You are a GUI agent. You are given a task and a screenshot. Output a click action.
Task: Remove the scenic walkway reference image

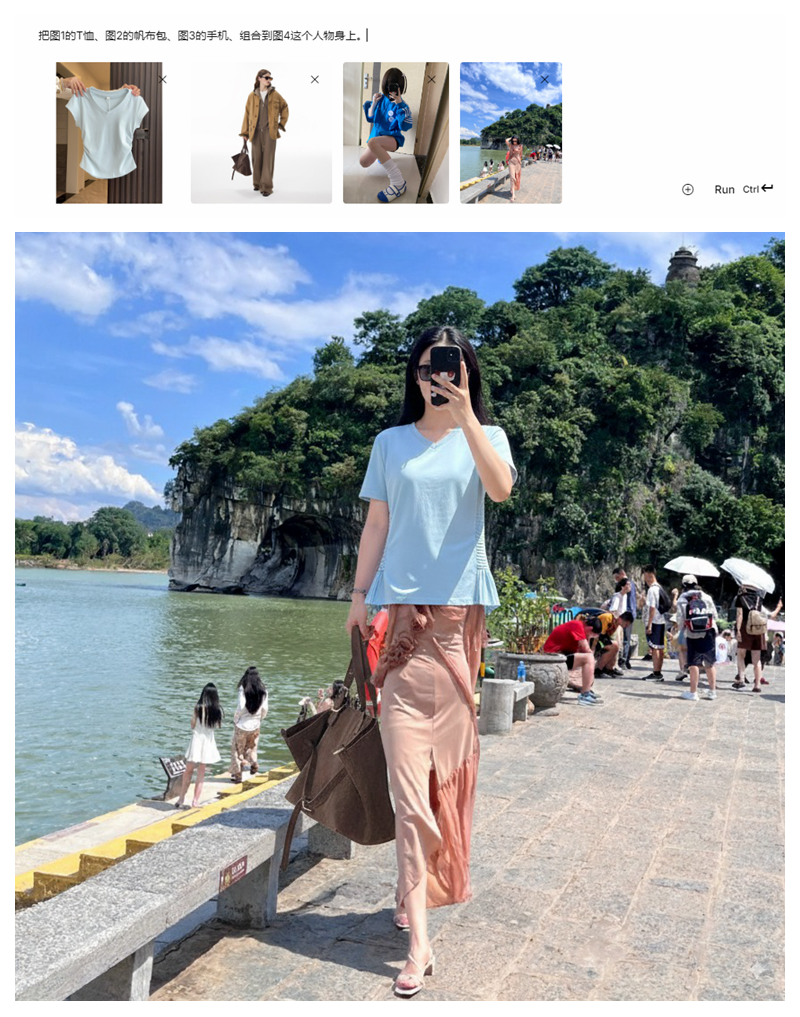[544, 79]
